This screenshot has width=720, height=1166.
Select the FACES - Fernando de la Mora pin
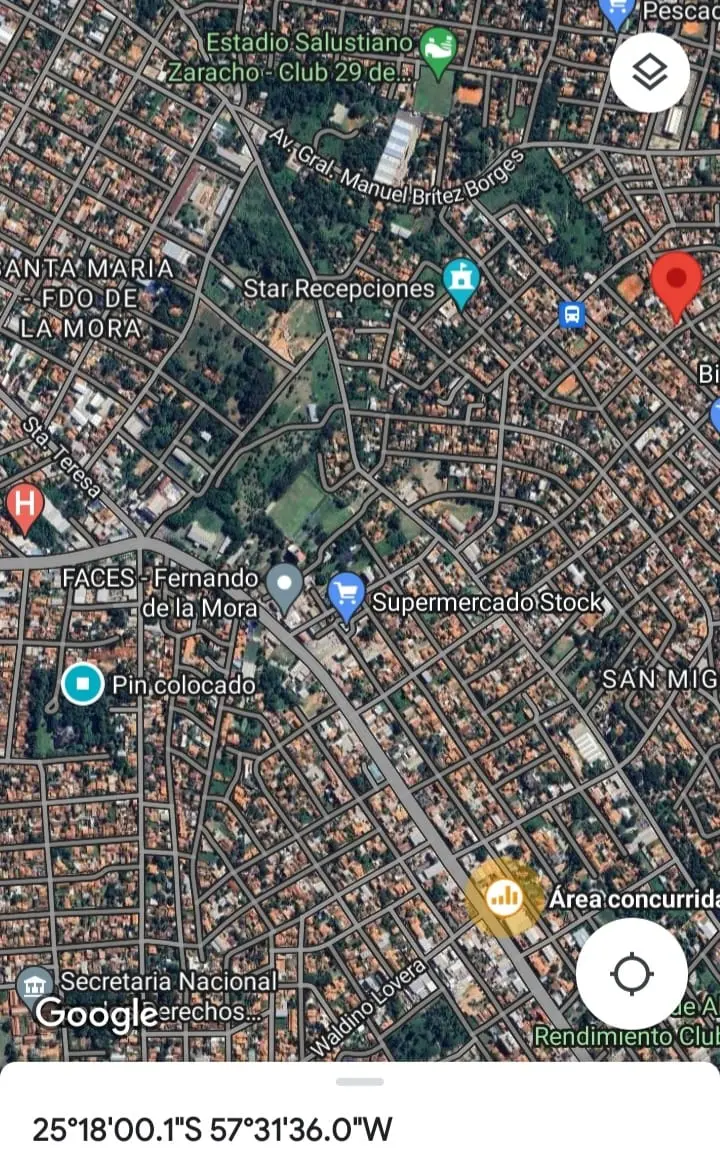284,588
